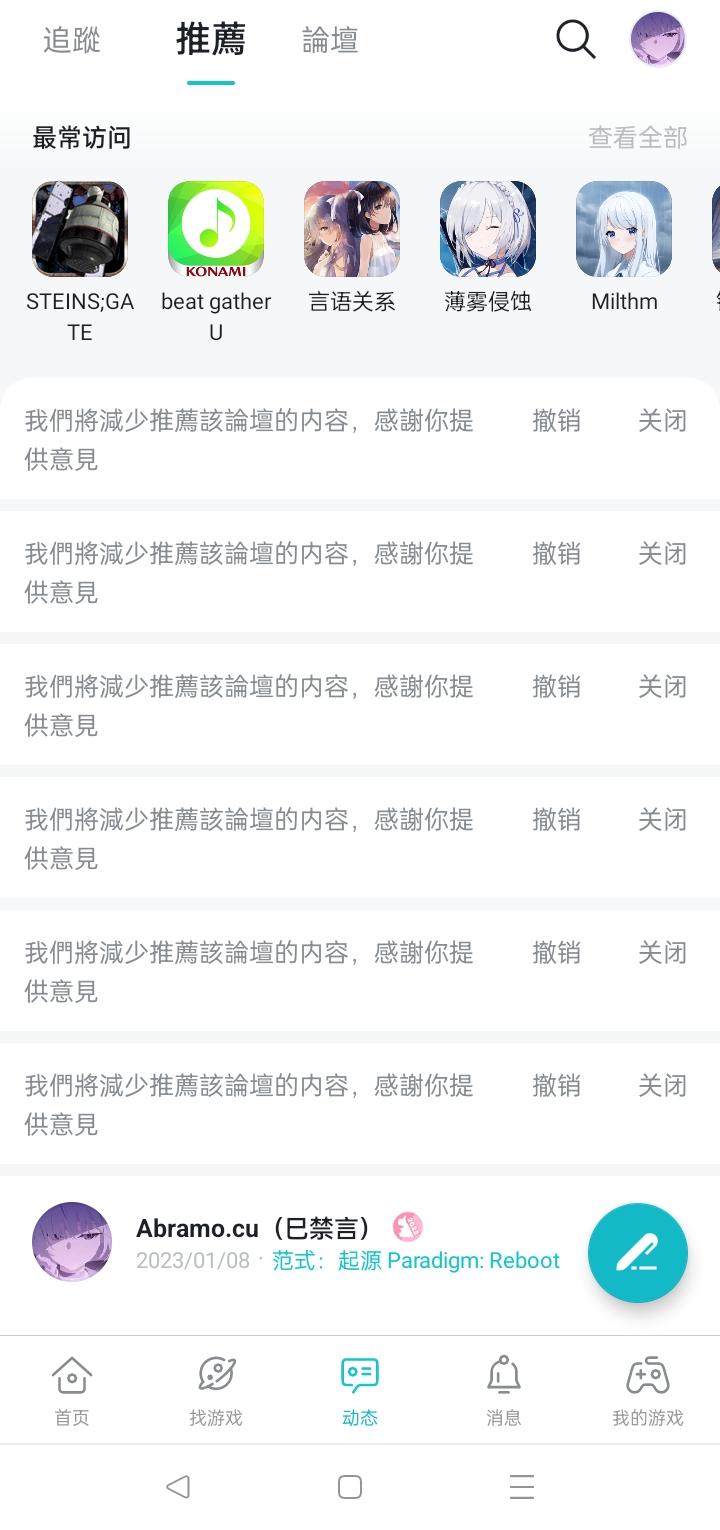Open the 范式：起源 Paradigm: Reboot link

[x=416, y=1260]
